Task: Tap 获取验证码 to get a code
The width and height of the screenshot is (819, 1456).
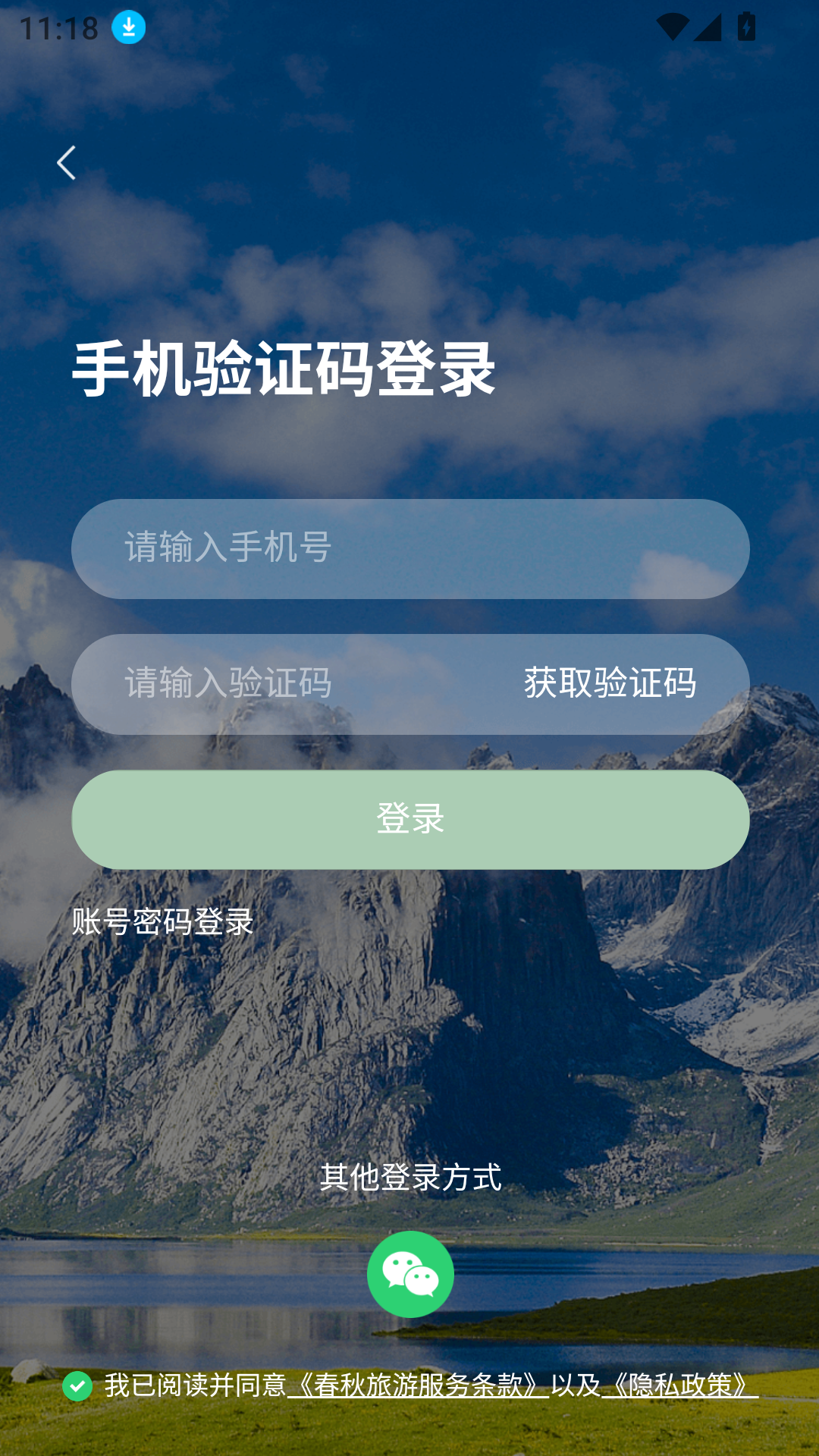Action: coord(610,683)
